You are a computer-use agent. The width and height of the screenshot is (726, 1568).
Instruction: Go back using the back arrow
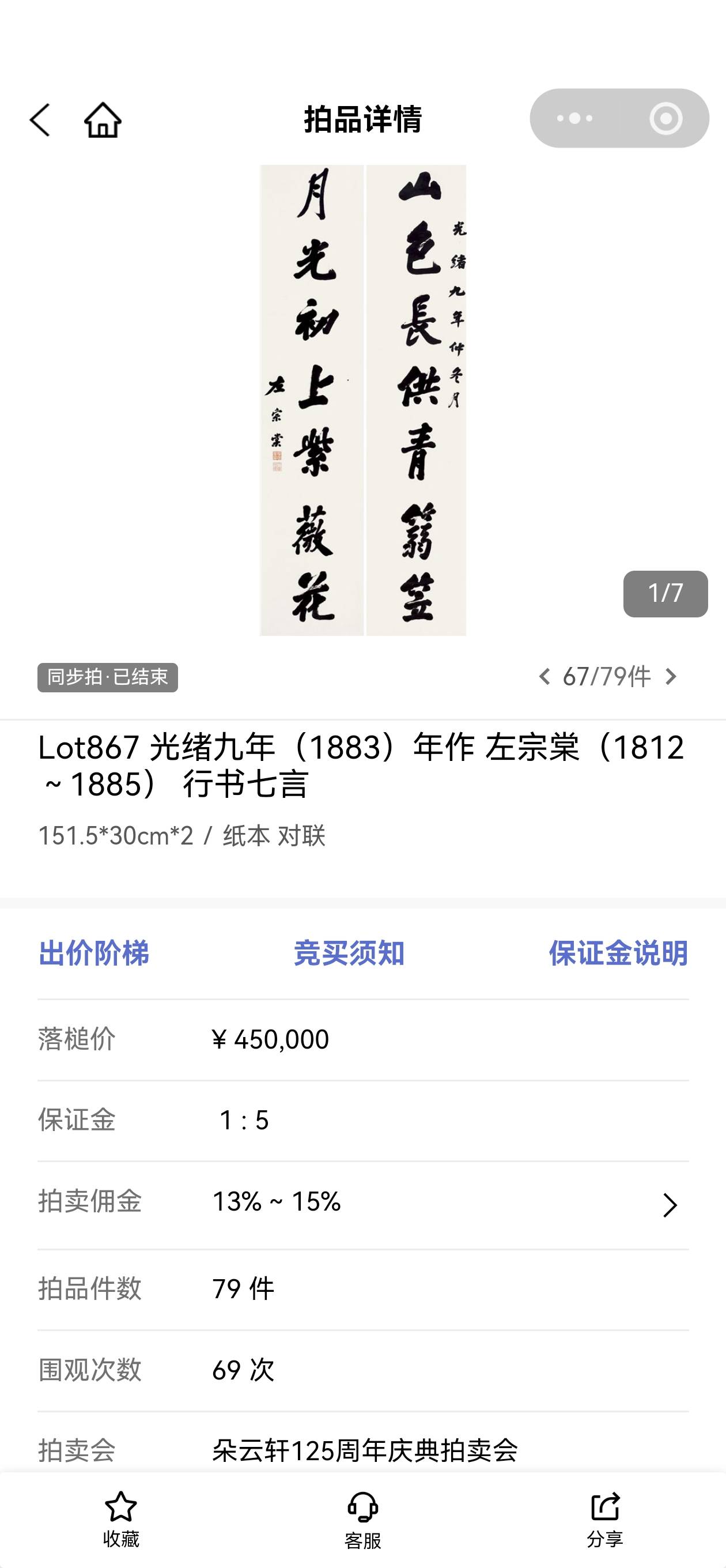point(40,119)
